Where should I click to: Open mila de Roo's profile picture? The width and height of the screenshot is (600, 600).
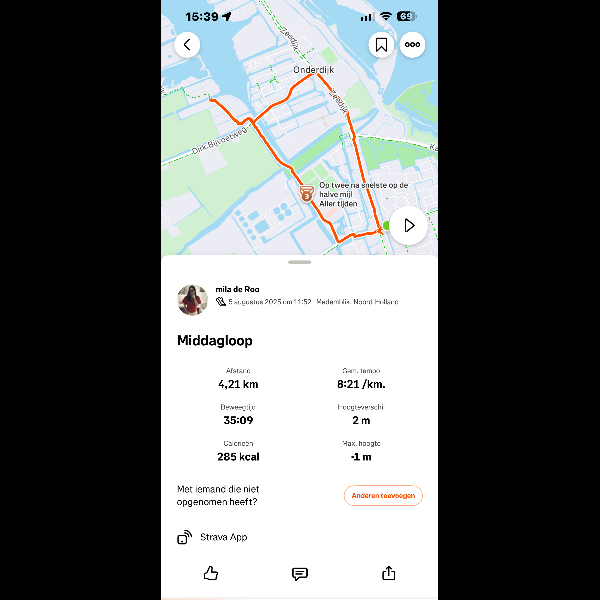192,300
